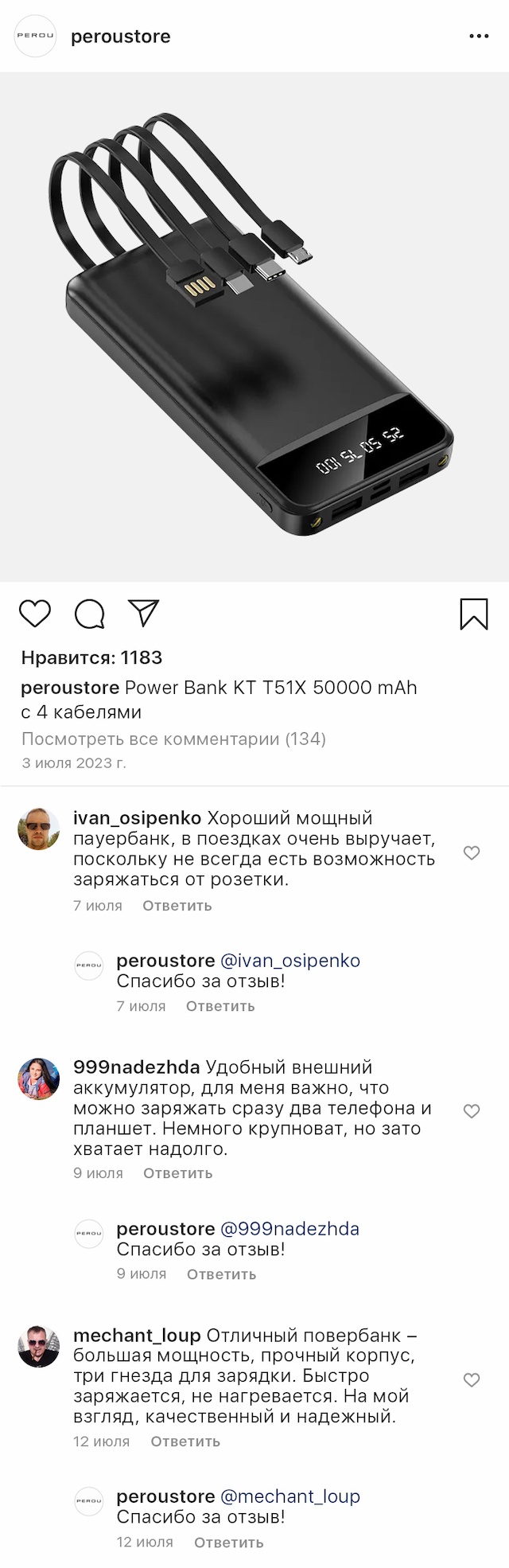Open the @mechant_loup mention link
The height and width of the screenshot is (1568, 509).
289,1496
